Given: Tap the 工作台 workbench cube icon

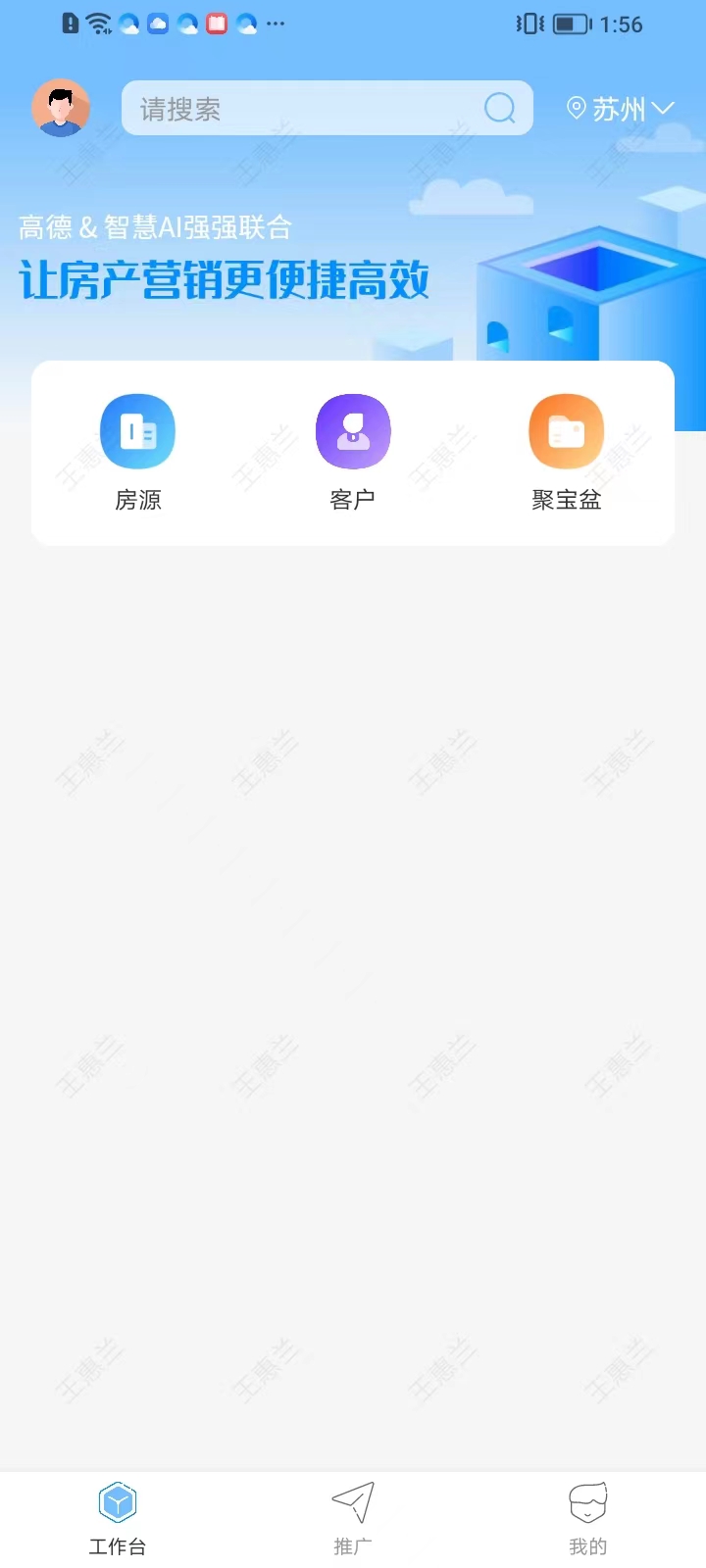Looking at the screenshot, I should pyautogui.click(x=118, y=1501).
